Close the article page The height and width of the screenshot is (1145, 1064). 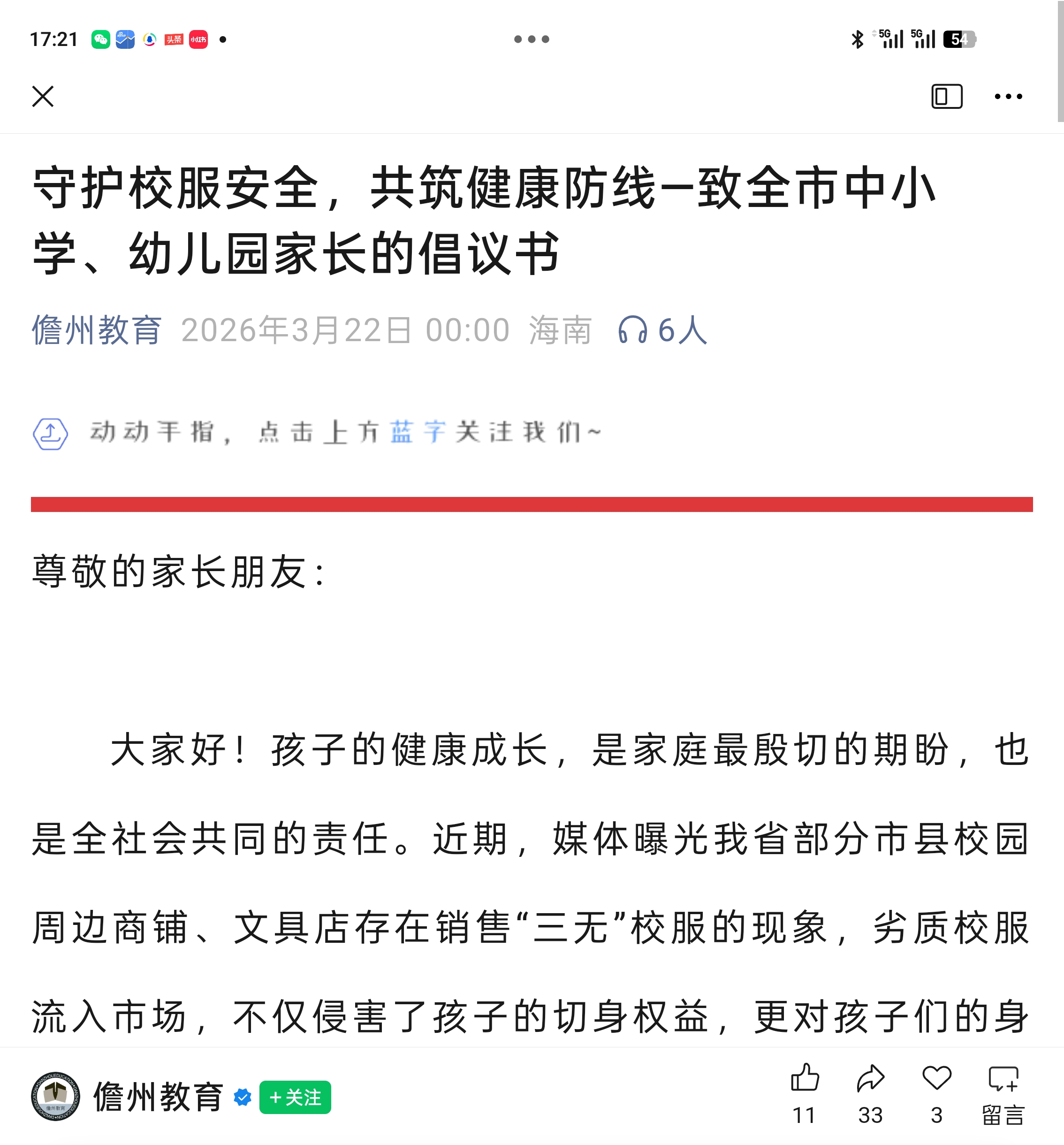coord(43,97)
